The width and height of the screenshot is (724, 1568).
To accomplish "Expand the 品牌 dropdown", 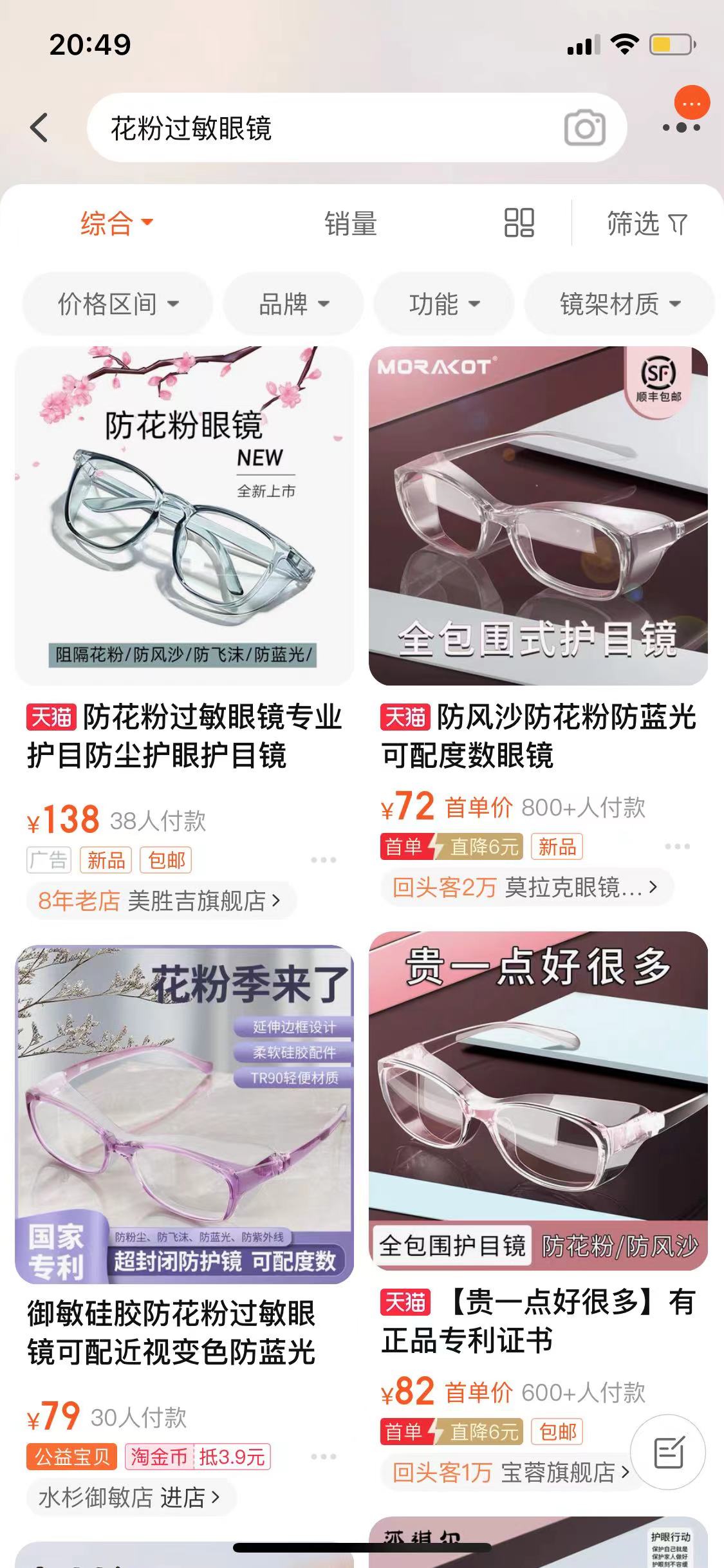I will (x=293, y=304).
